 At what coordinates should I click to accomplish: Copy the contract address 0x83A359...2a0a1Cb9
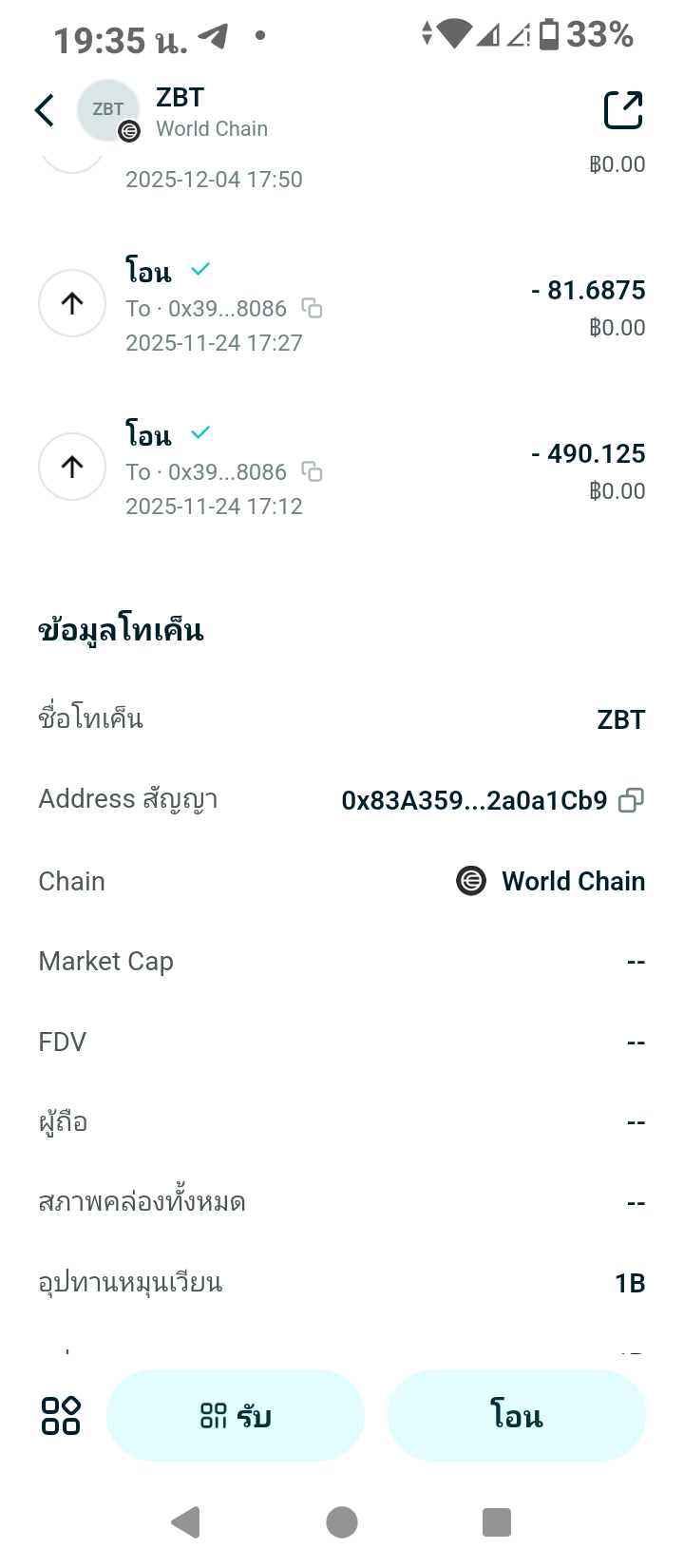click(631, 801)
